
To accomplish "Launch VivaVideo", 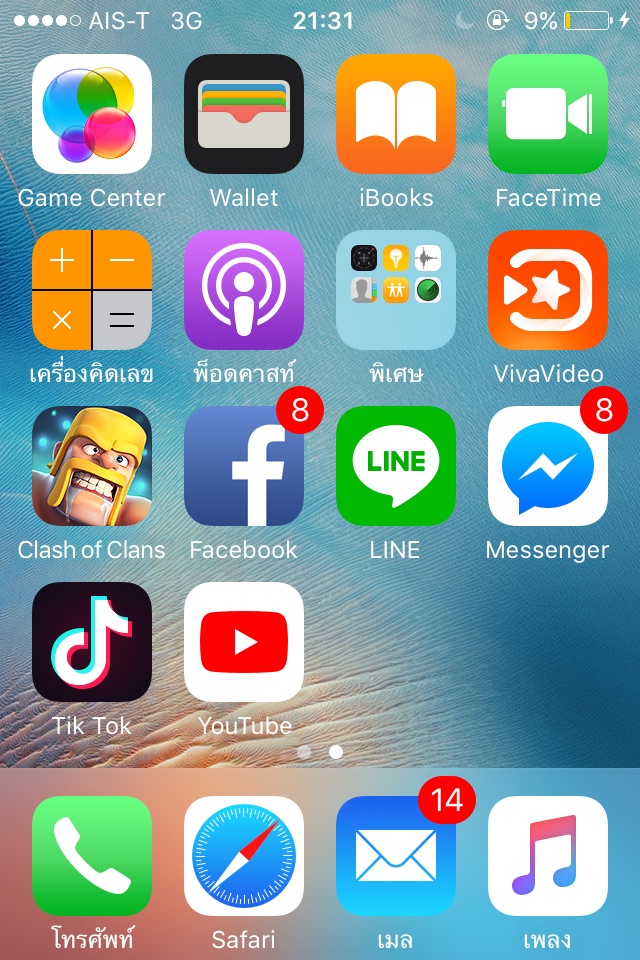I will [548, 290].
